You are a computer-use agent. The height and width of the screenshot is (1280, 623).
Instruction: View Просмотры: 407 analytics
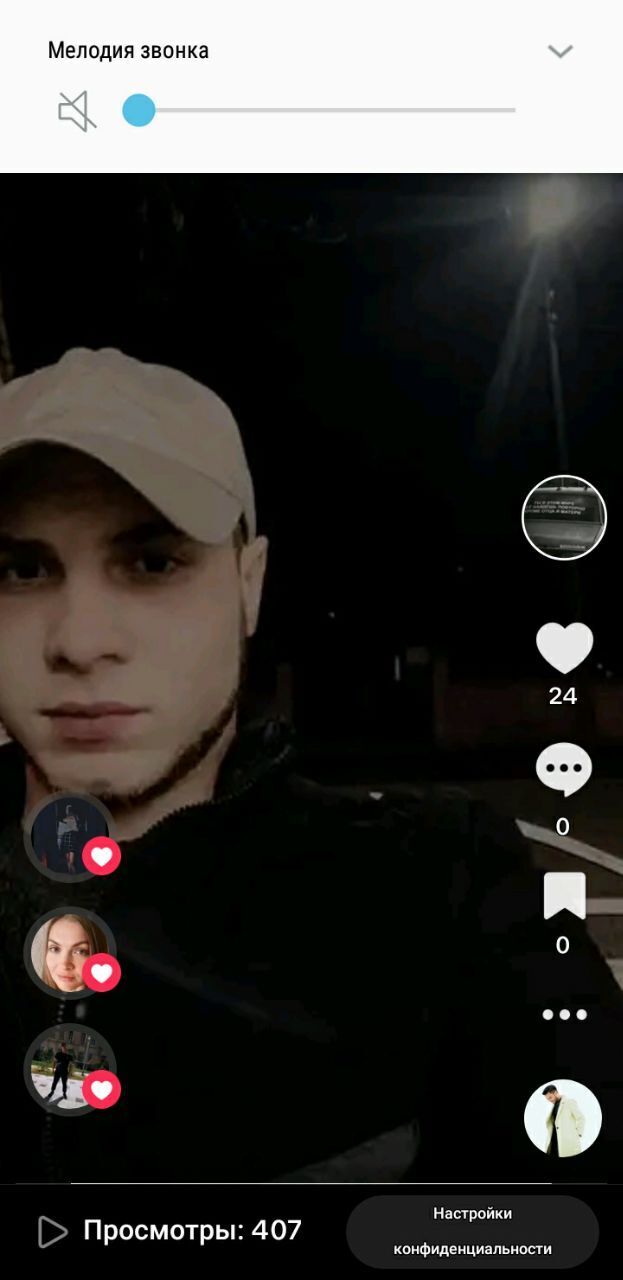170,1231
